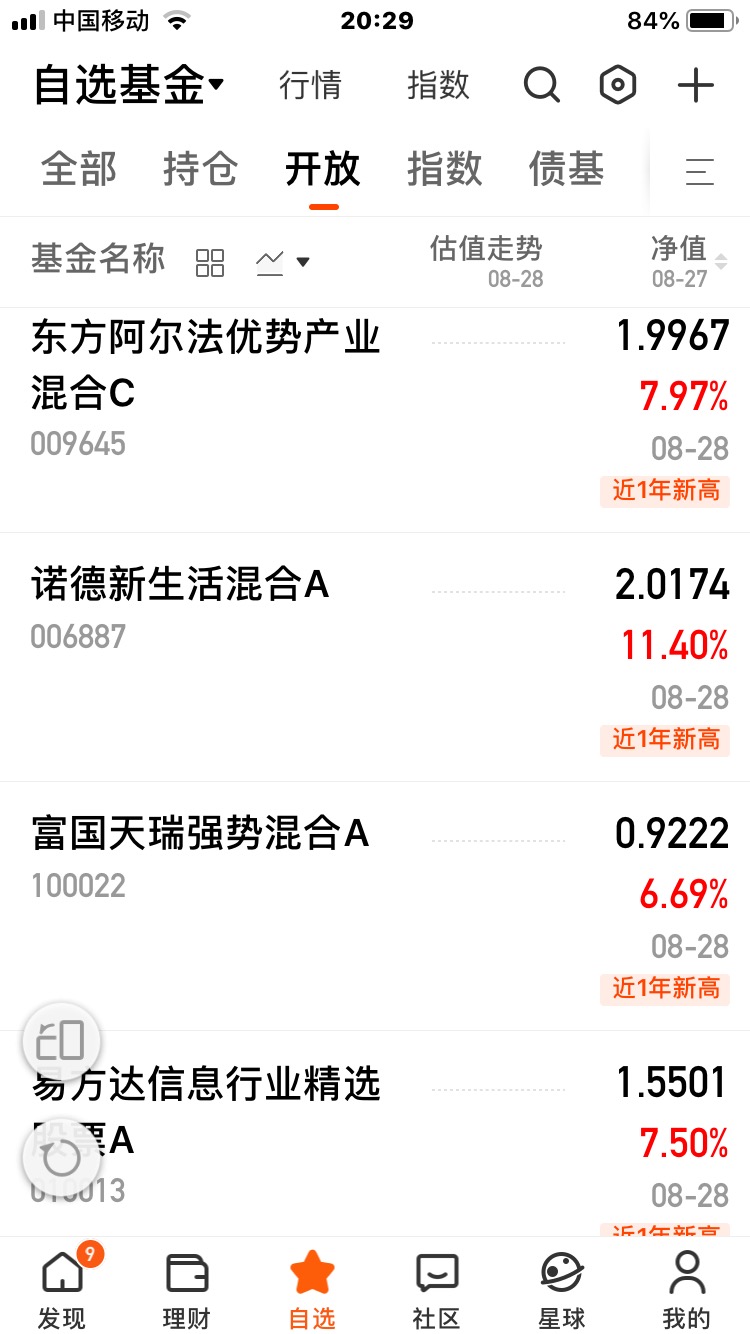Open the category list menu icon
Image resolution: width=750 pixels, height=1334 pixels.
coord(699,172)
